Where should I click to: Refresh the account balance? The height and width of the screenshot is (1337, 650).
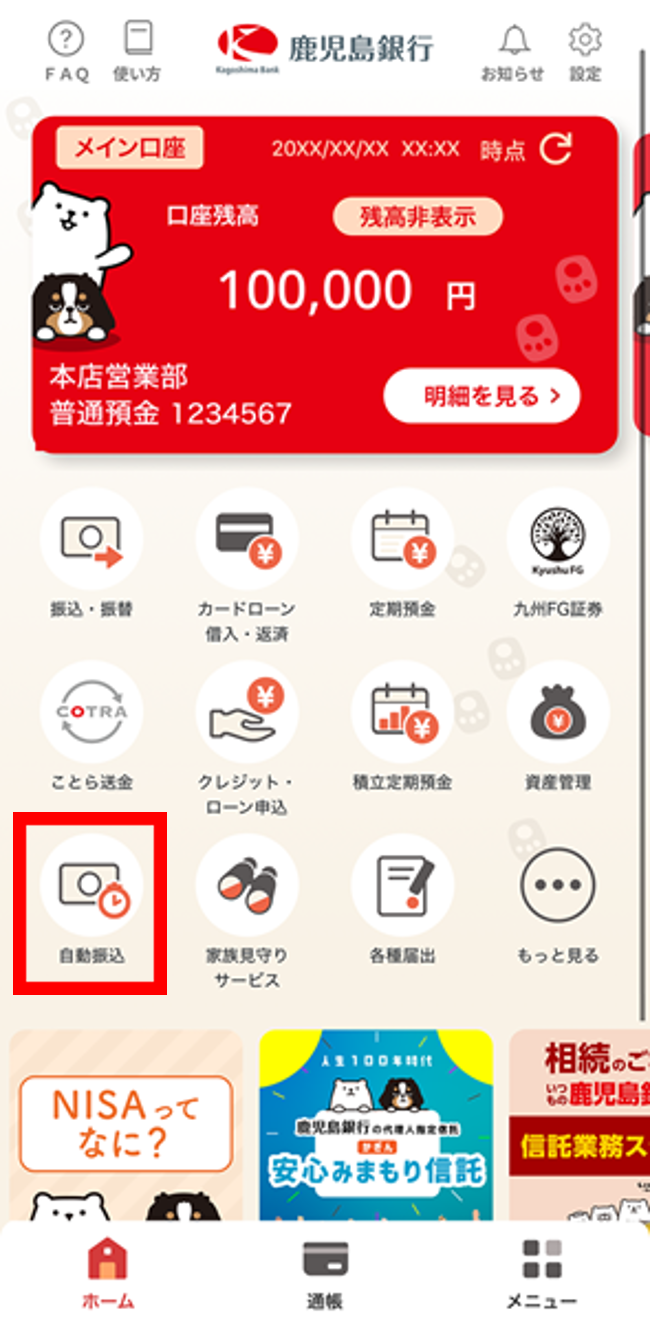(x=556, y=149)
